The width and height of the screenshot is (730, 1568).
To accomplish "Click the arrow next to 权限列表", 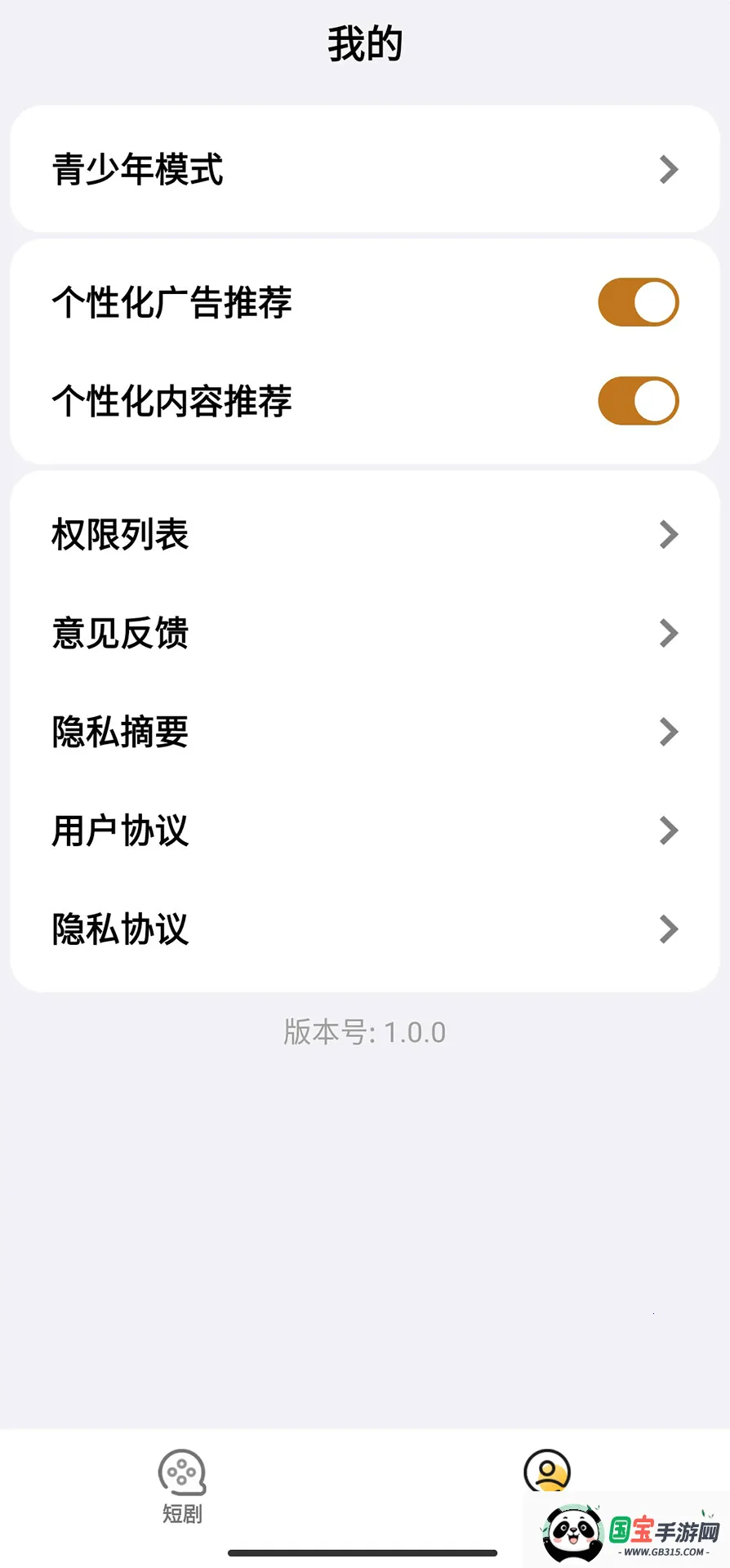I will click(x=669, y=535).
